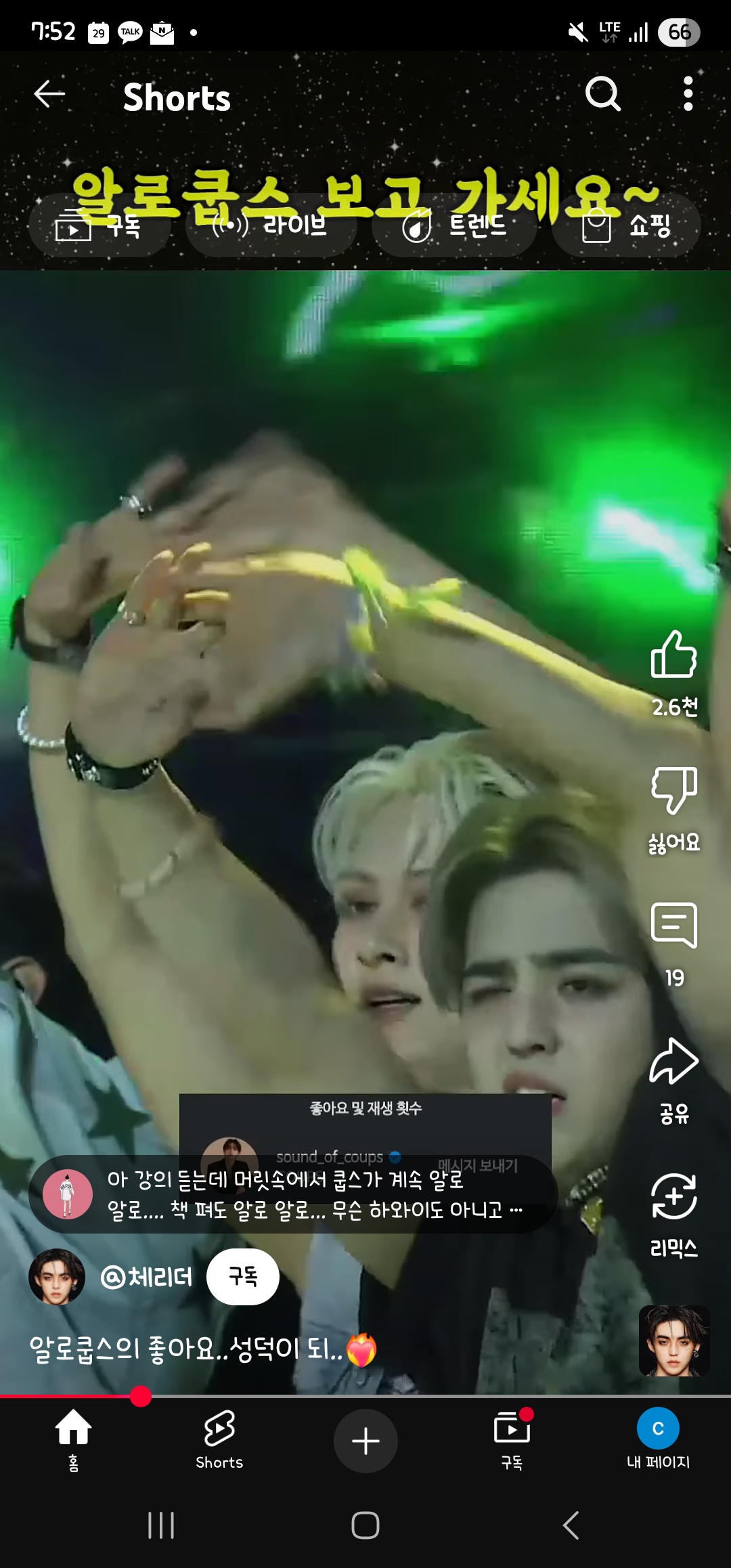Switch to the 내 페이지 tab
This screenshot has width=731, height=1568.
658,1439
